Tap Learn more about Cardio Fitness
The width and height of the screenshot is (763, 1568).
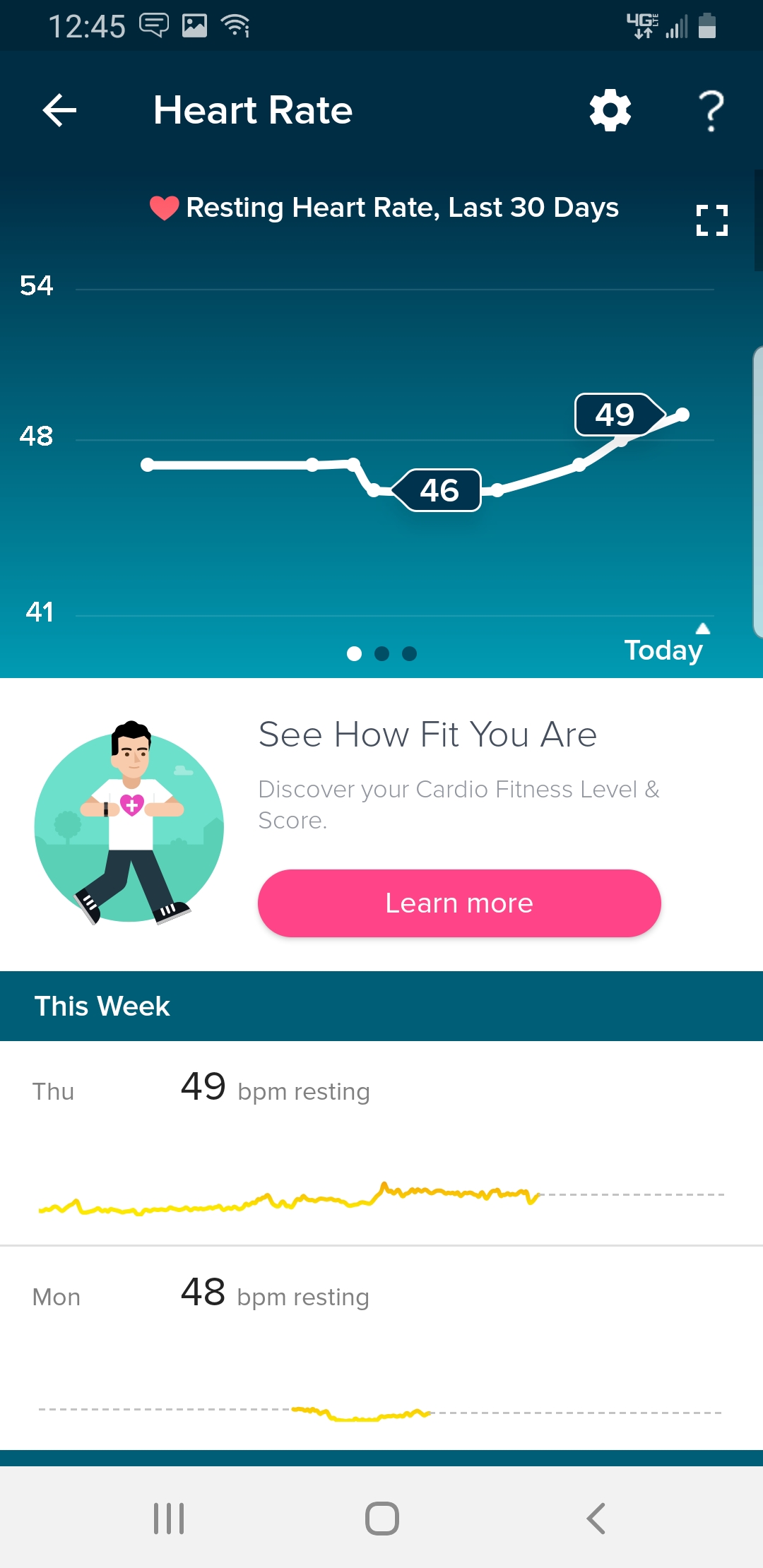459,903
